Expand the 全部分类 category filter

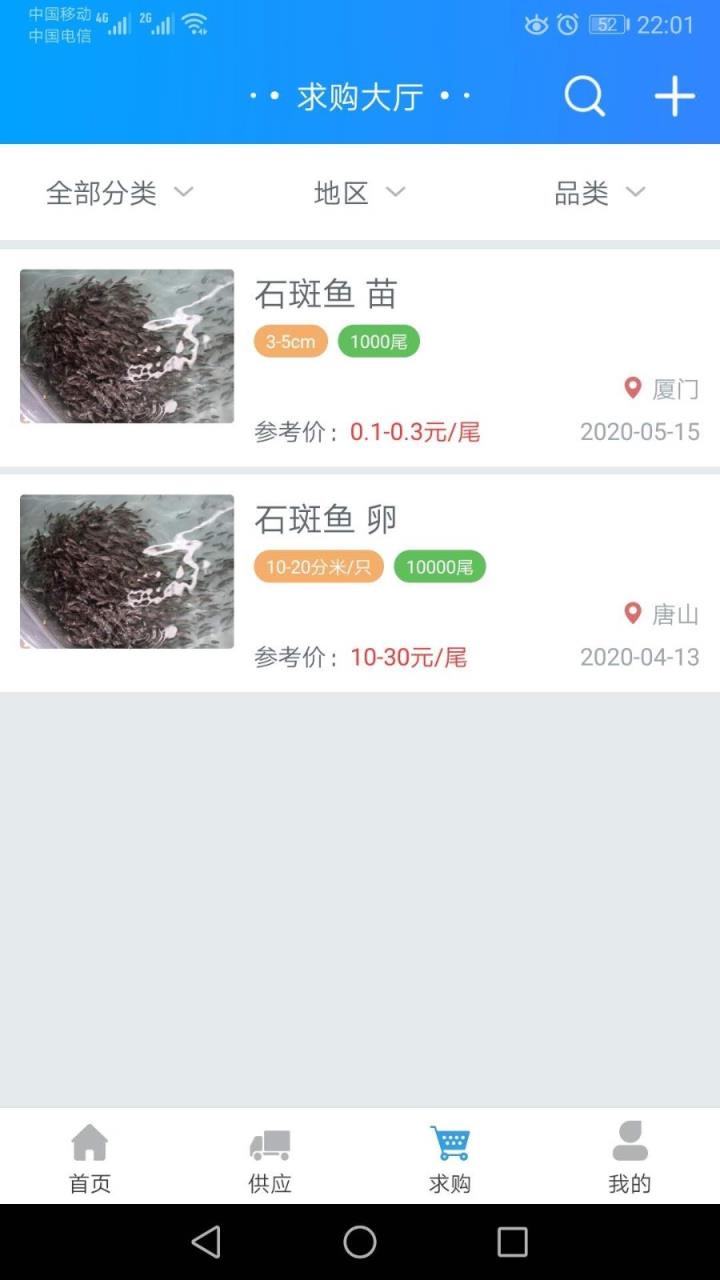point(118,192)
